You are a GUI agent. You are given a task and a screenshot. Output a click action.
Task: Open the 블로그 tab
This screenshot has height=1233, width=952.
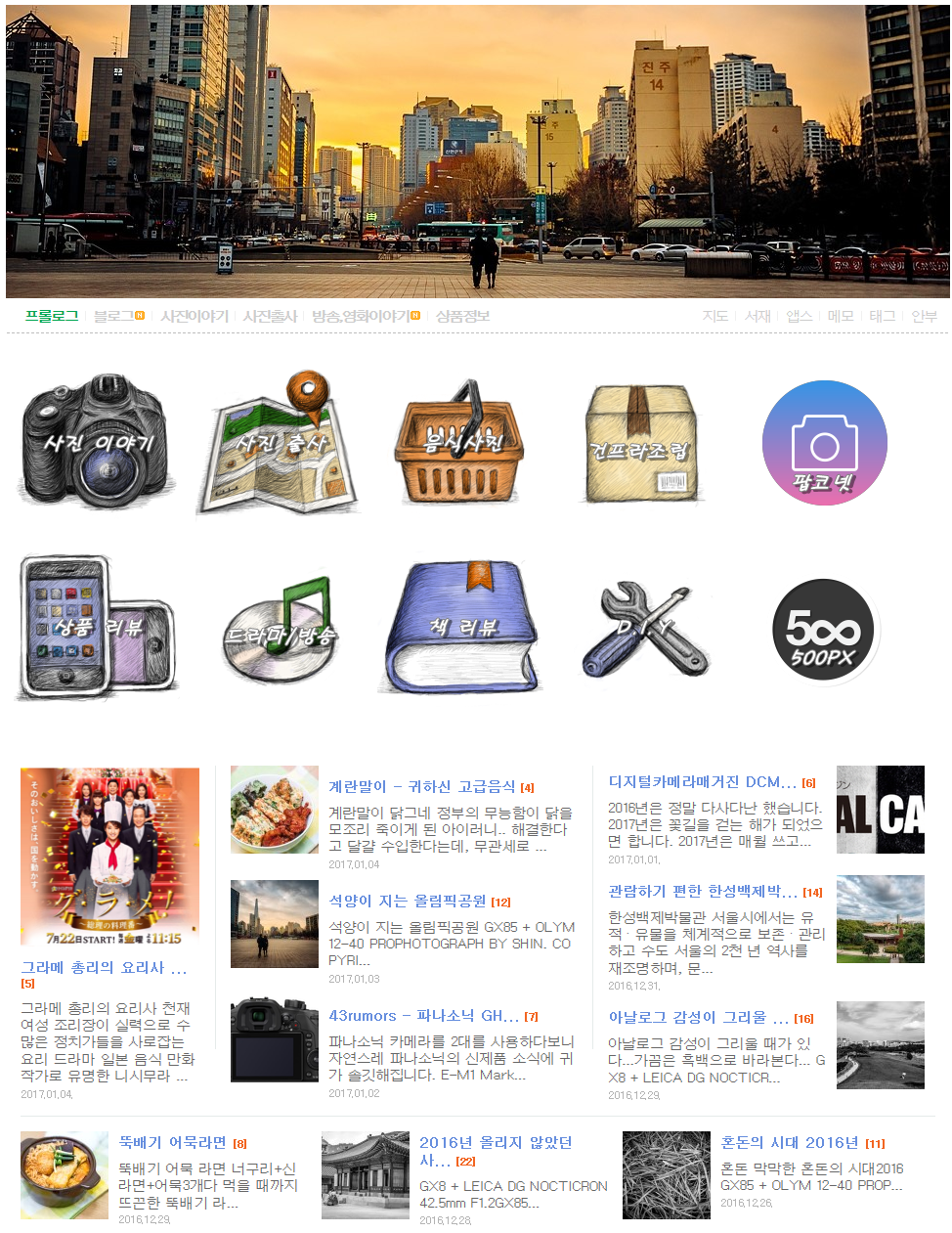coord(113,316)
